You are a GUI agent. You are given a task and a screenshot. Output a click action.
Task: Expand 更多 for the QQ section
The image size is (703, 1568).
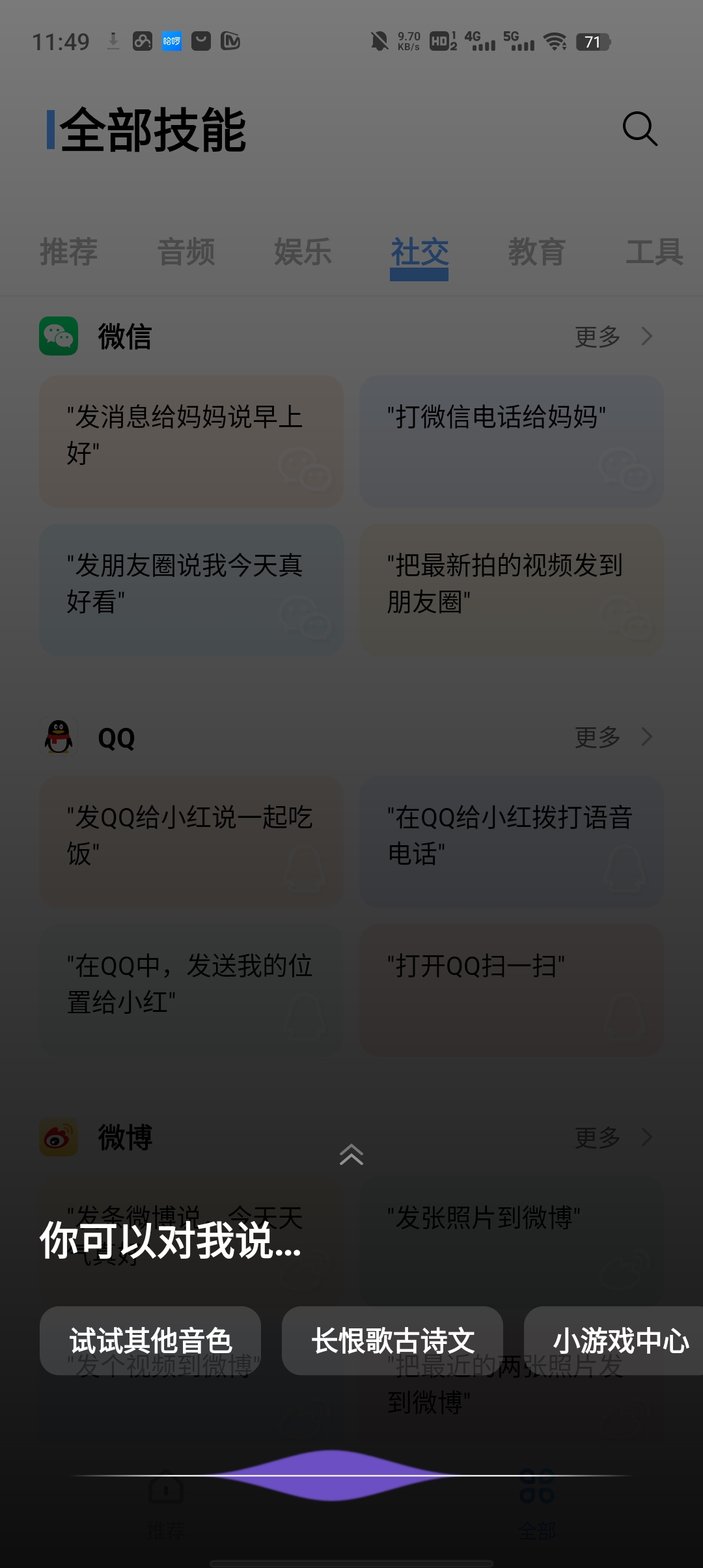tap(596, 736)
